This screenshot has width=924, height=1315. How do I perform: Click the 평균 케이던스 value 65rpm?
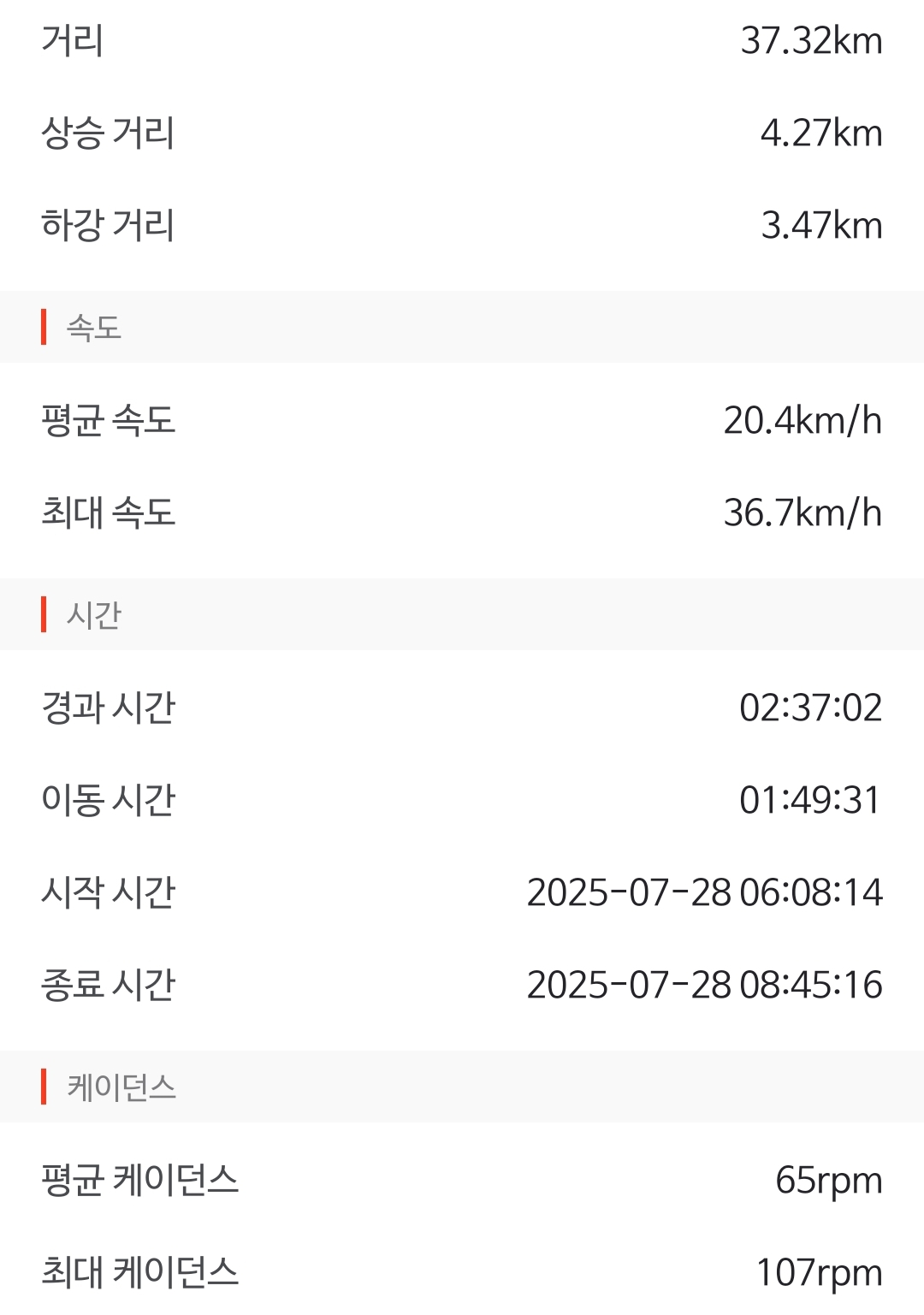pos(828,1181)
